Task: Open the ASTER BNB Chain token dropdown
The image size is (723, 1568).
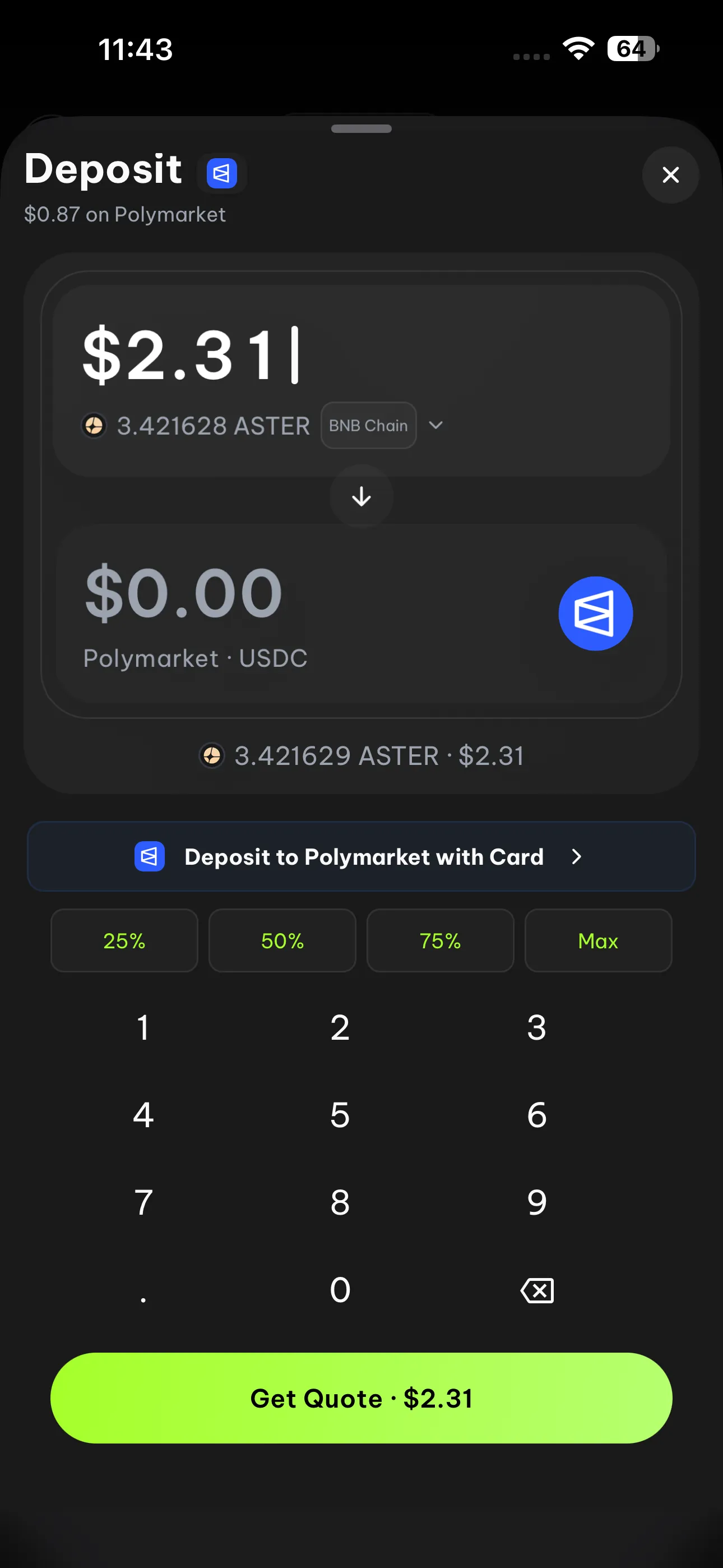Action: (x=435, y=425)
